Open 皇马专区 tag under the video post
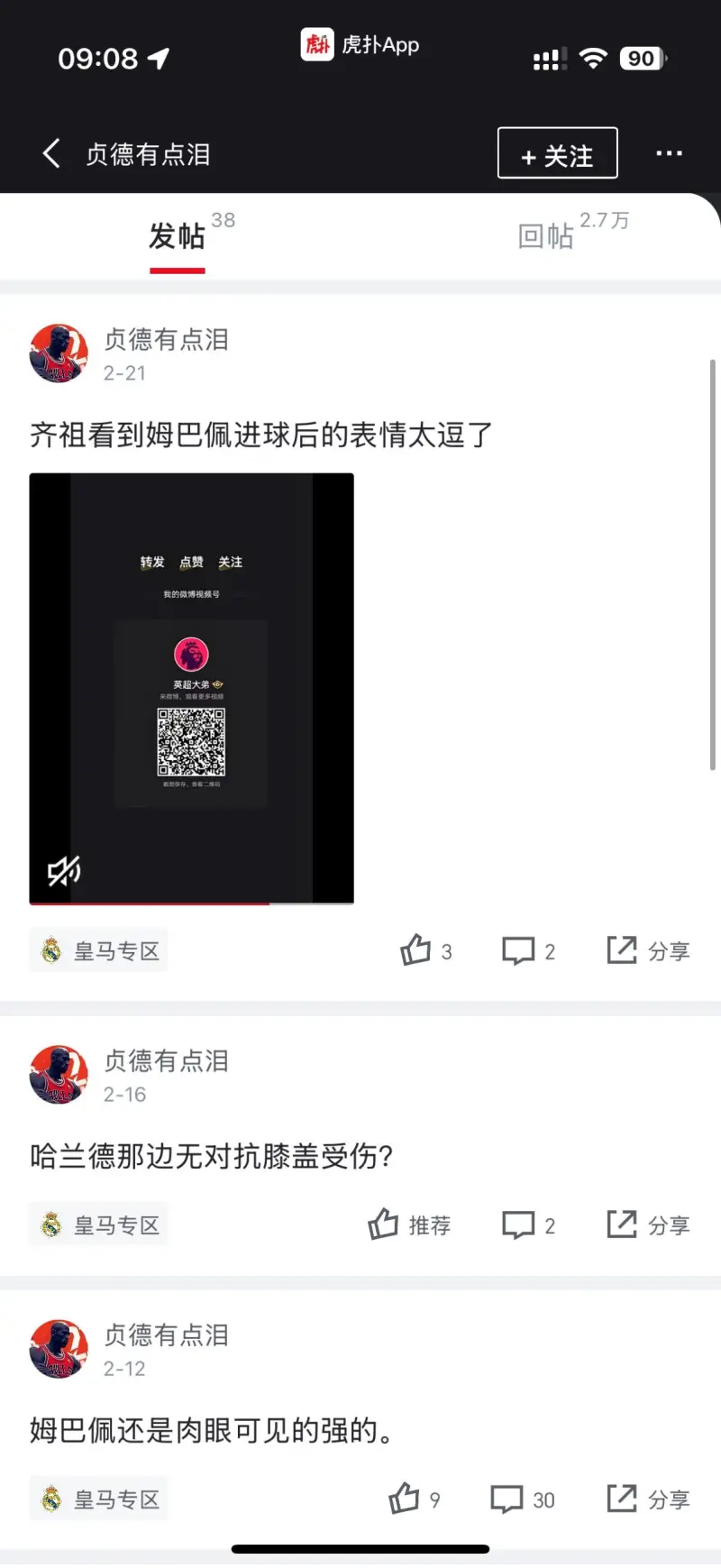Image resolution: width=721 pixels, height=1568 pixels. pos(98,950)
